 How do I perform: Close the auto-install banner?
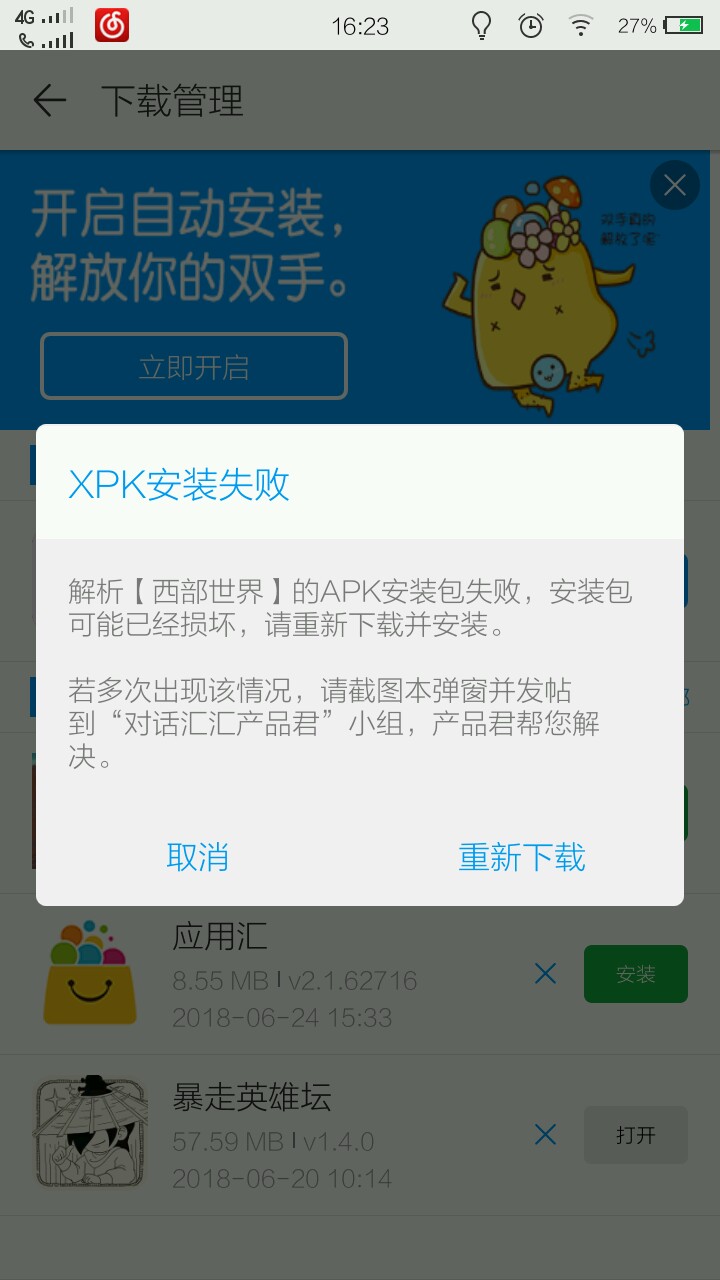click(x=674, y=185)
